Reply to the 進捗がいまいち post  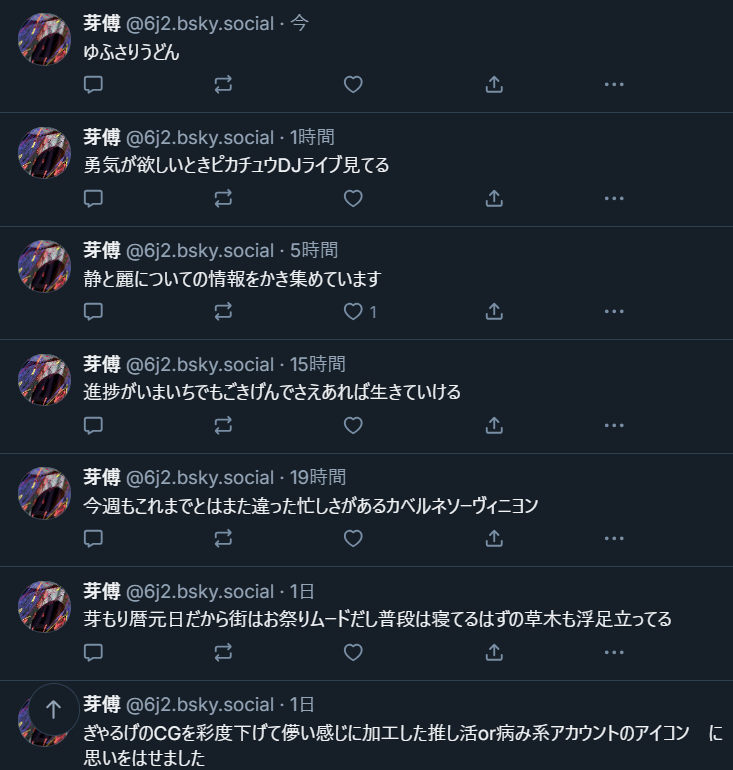[93, 426]
